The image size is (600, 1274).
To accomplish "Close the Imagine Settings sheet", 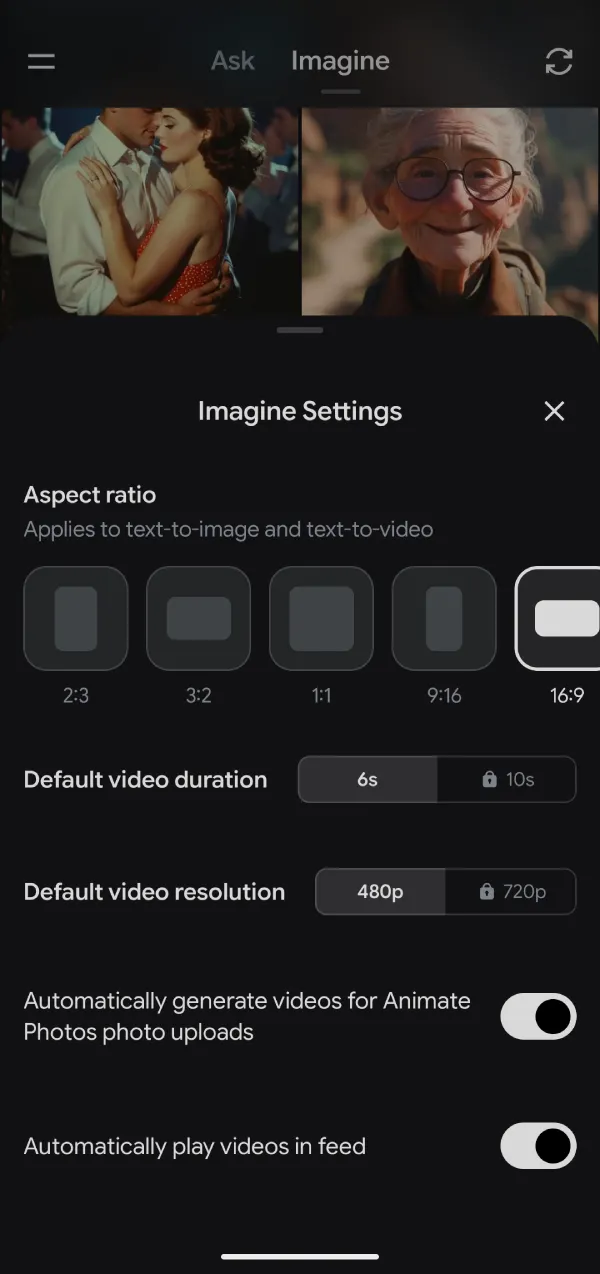I will [x=554, y=411].
